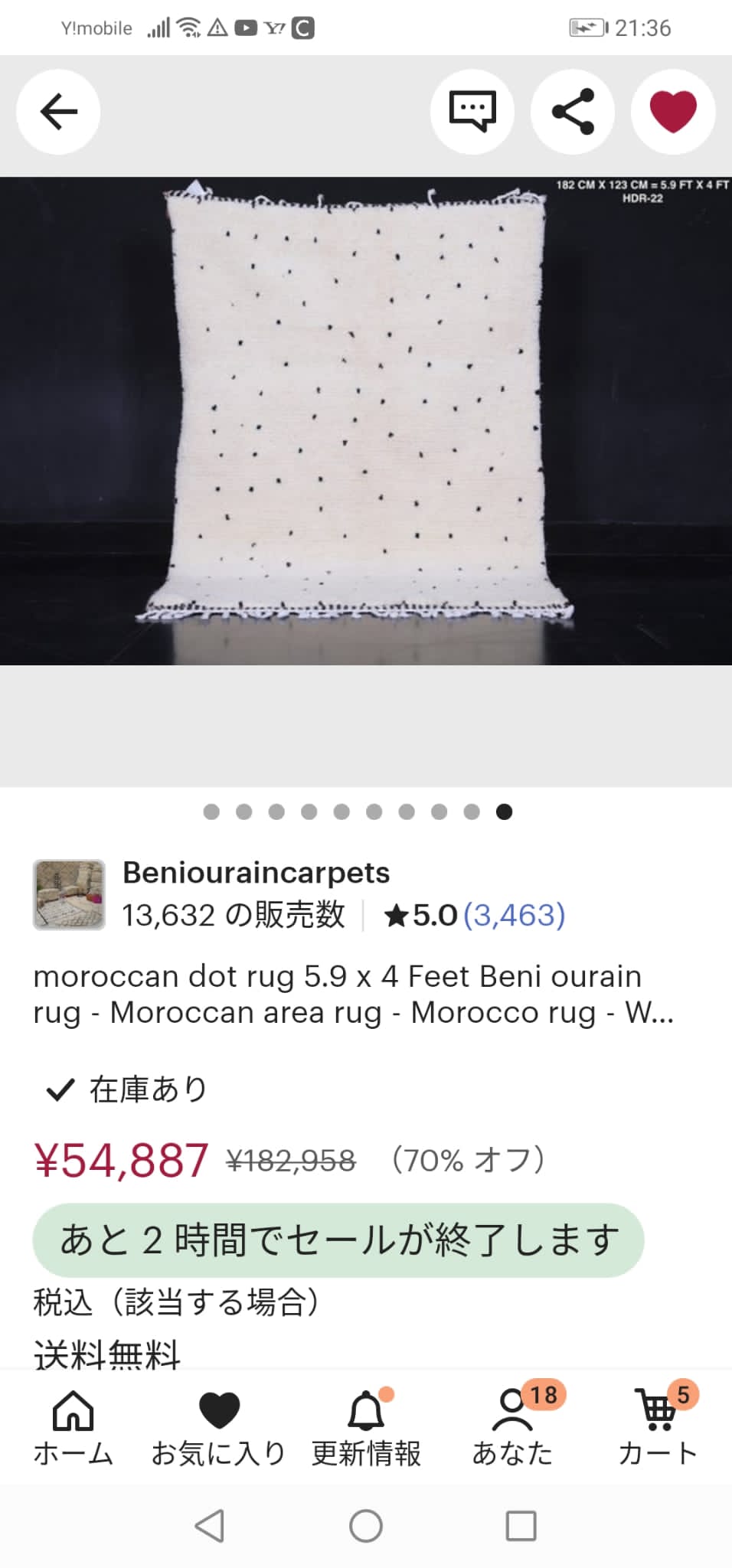Image resolution: width=732 pixels, height=1568 pixels.
Task: Open the Beniouraincarpets shop page
Action: (x=256, y=873)
